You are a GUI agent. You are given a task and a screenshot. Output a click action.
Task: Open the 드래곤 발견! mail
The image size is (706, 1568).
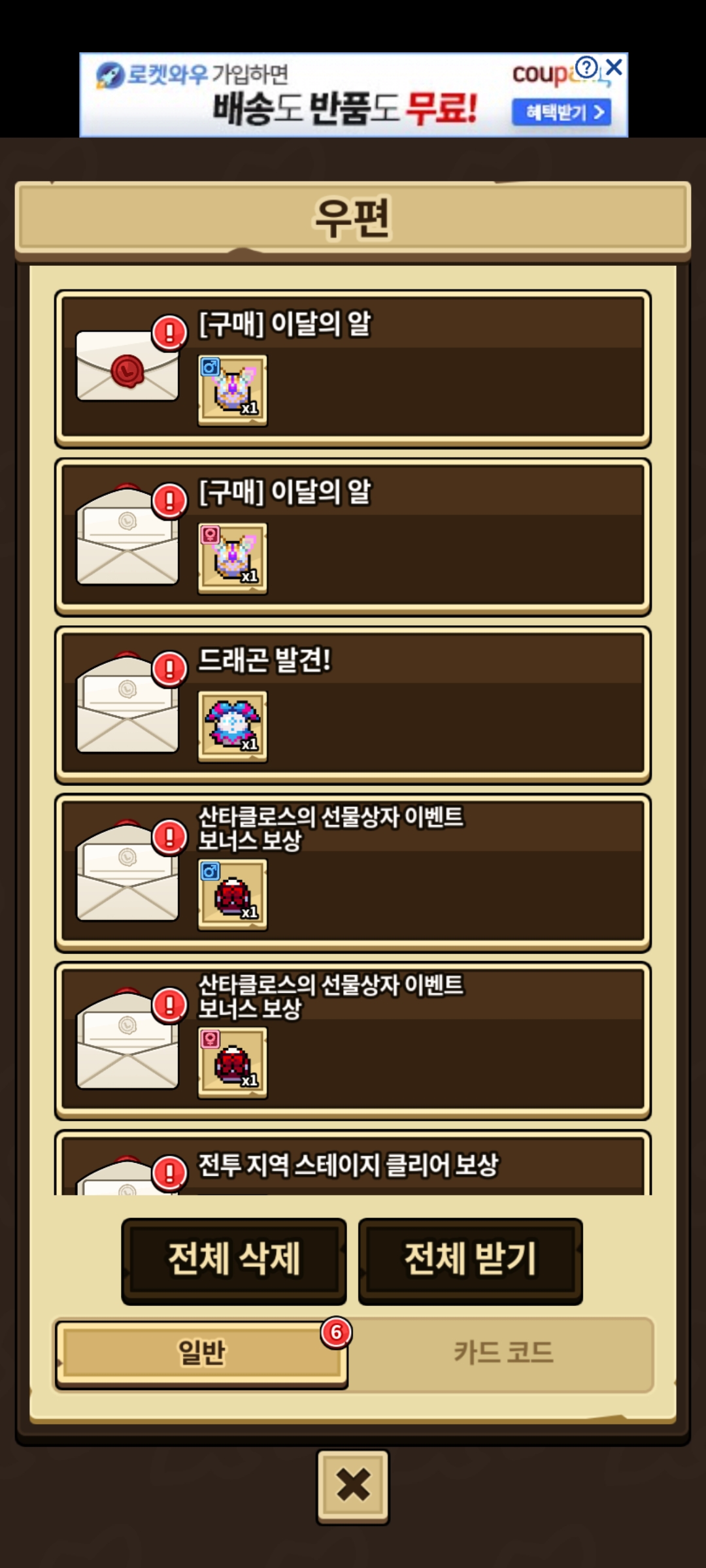pyautogui.click(x=353, y=706)
